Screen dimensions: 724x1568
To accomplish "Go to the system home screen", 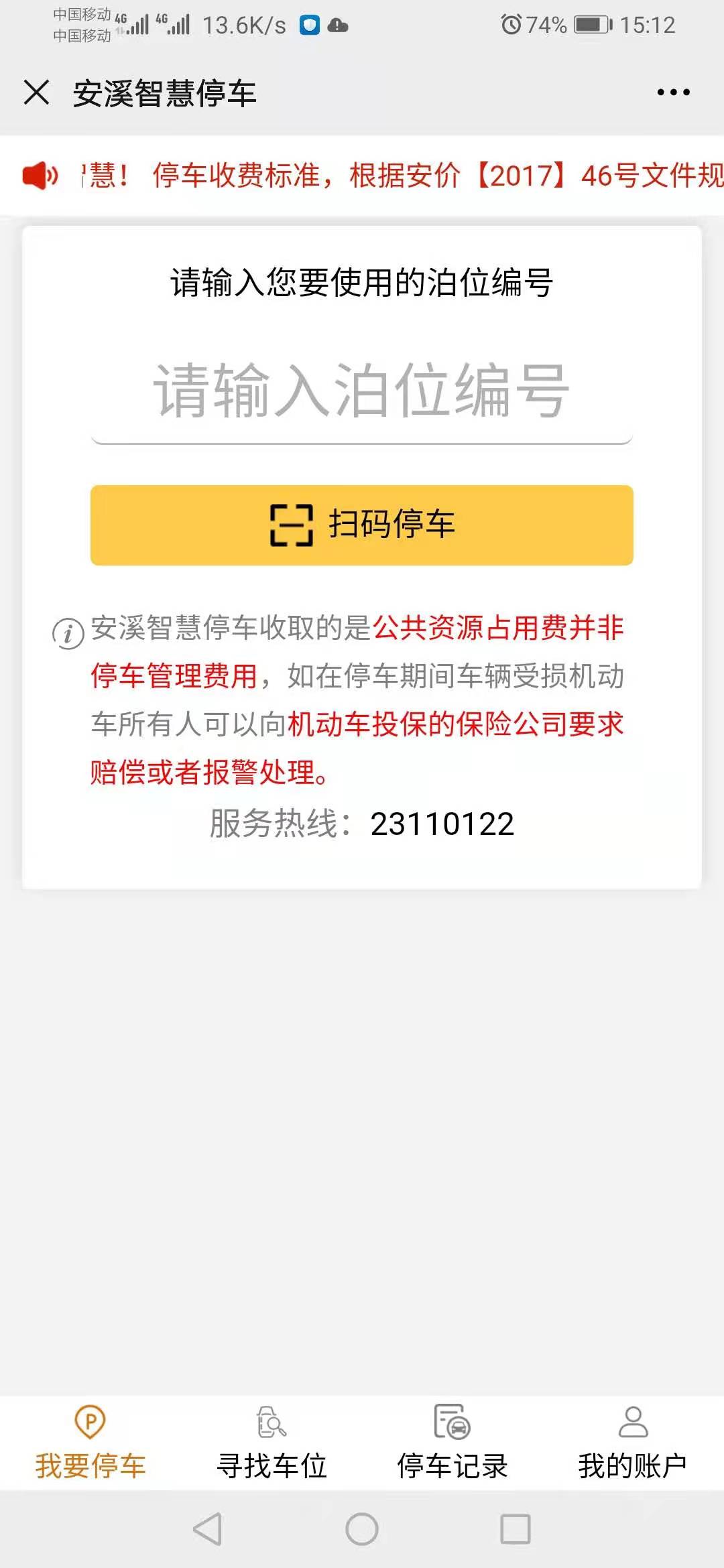I will coord(362,1529).
